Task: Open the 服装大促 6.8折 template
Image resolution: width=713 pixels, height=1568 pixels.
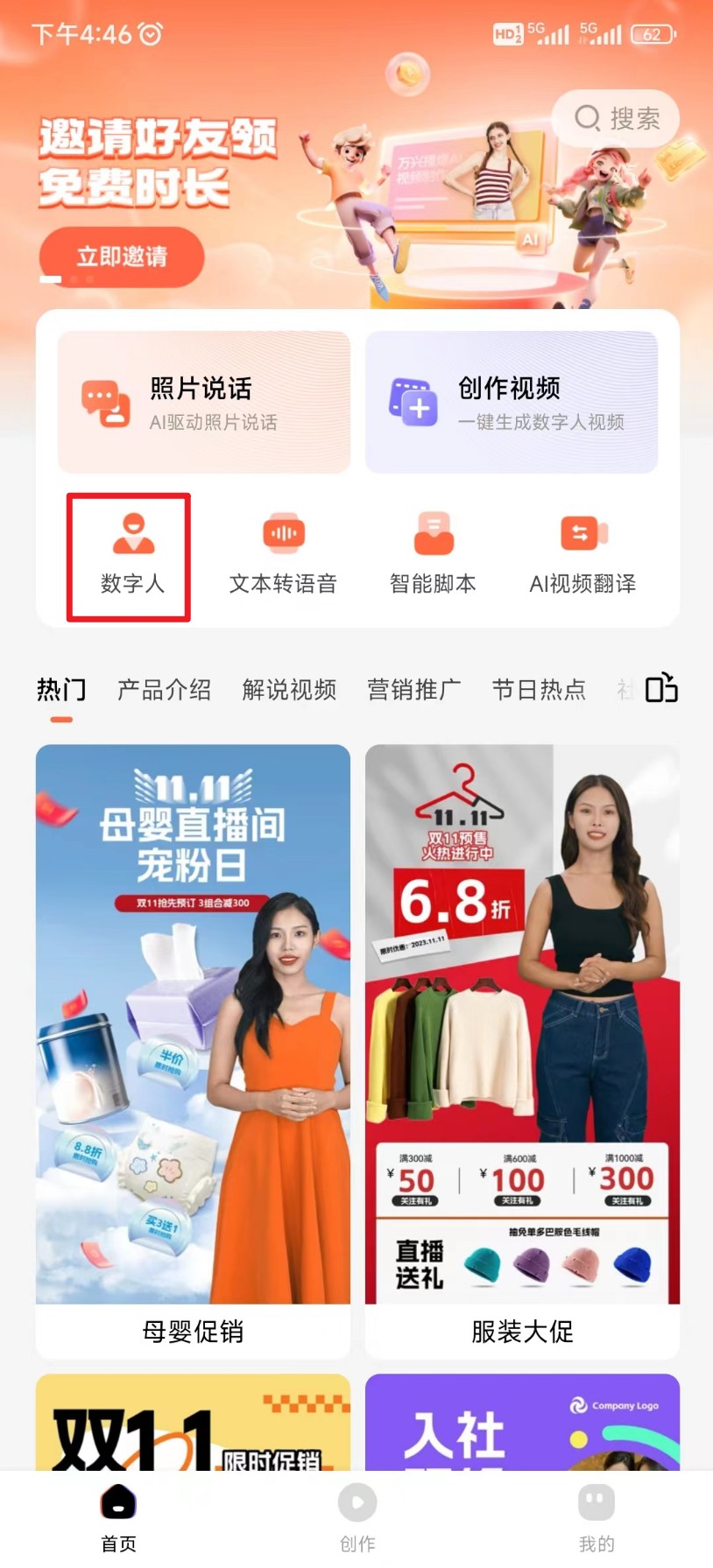Action: 521,1029
